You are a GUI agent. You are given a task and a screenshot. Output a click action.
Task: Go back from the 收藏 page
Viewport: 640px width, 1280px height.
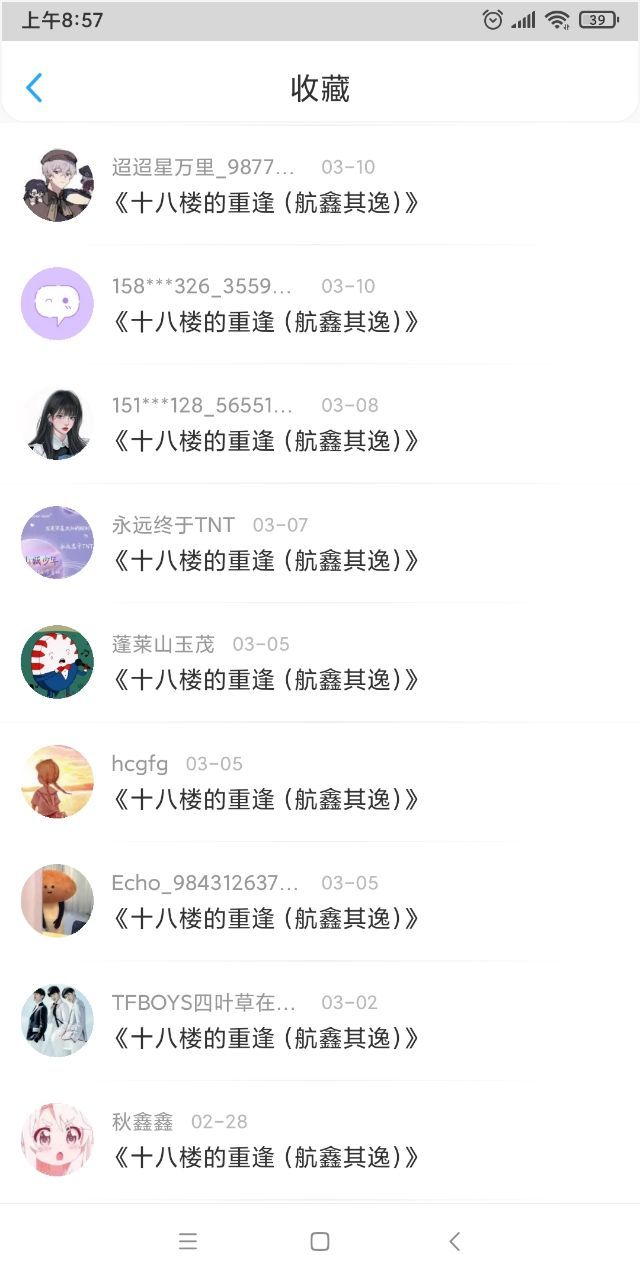click(x=34, y=88)
